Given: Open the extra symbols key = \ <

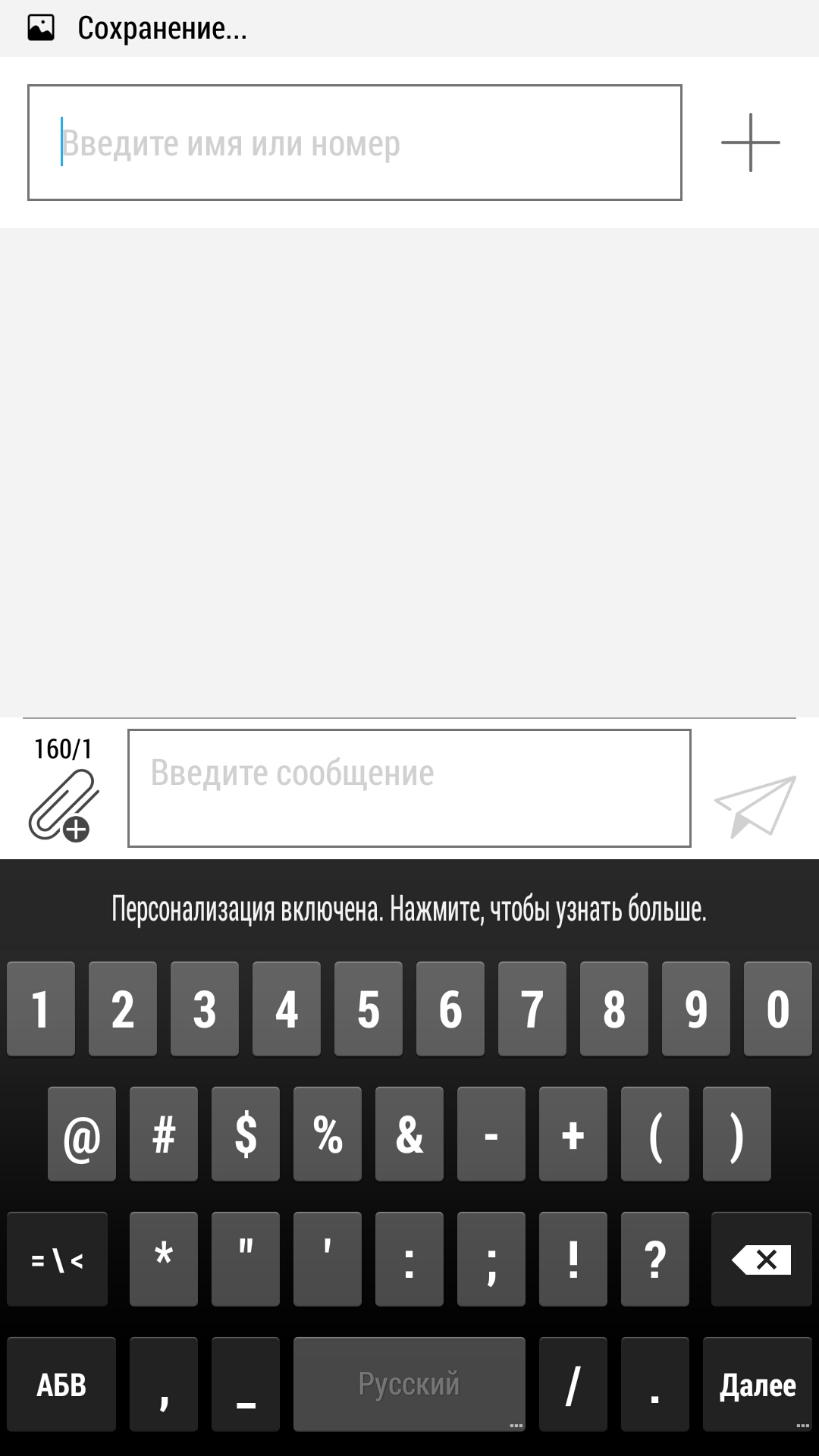Looking at the screenshot, I should click(x=57, y=1259).
